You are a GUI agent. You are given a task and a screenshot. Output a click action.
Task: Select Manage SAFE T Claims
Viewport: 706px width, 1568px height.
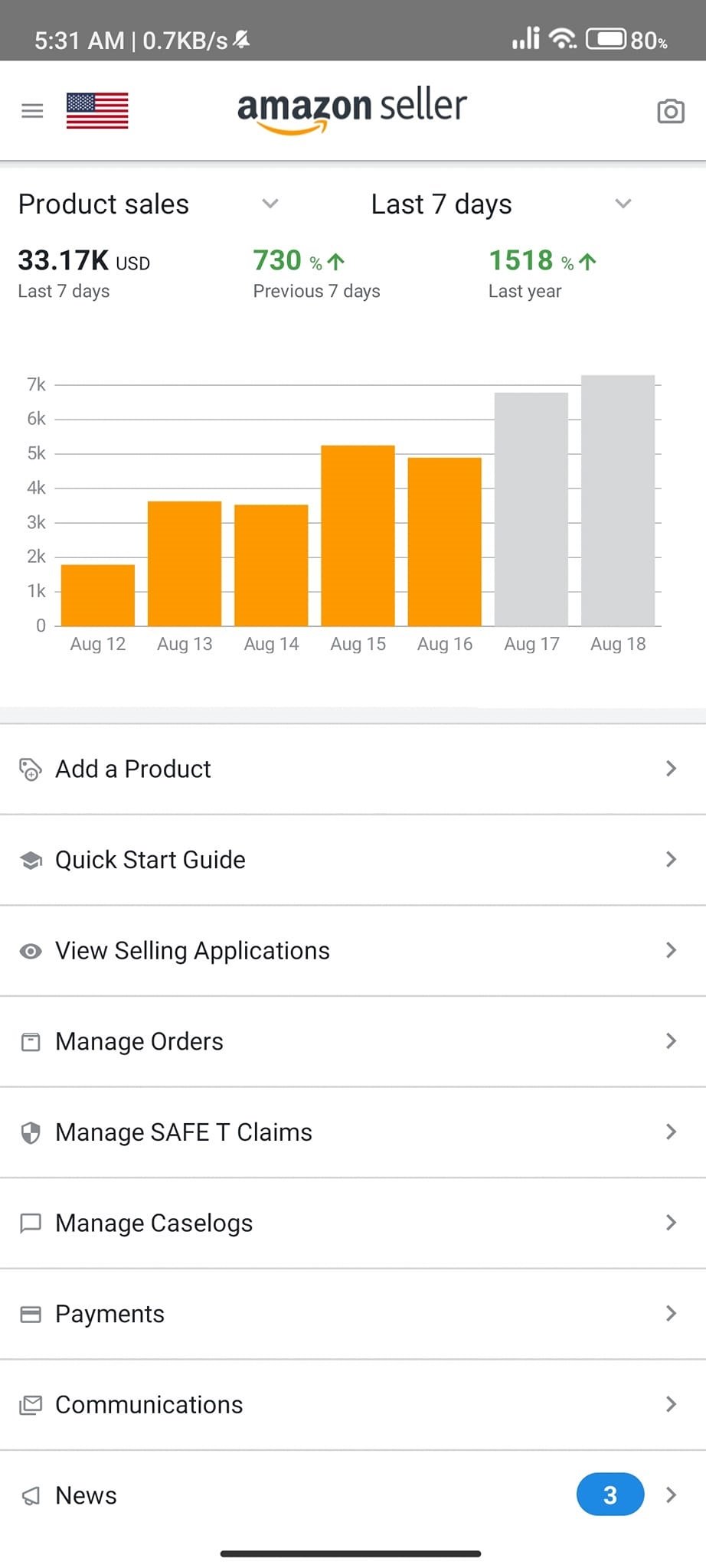pyautogui.click(x=352, y=1132)
